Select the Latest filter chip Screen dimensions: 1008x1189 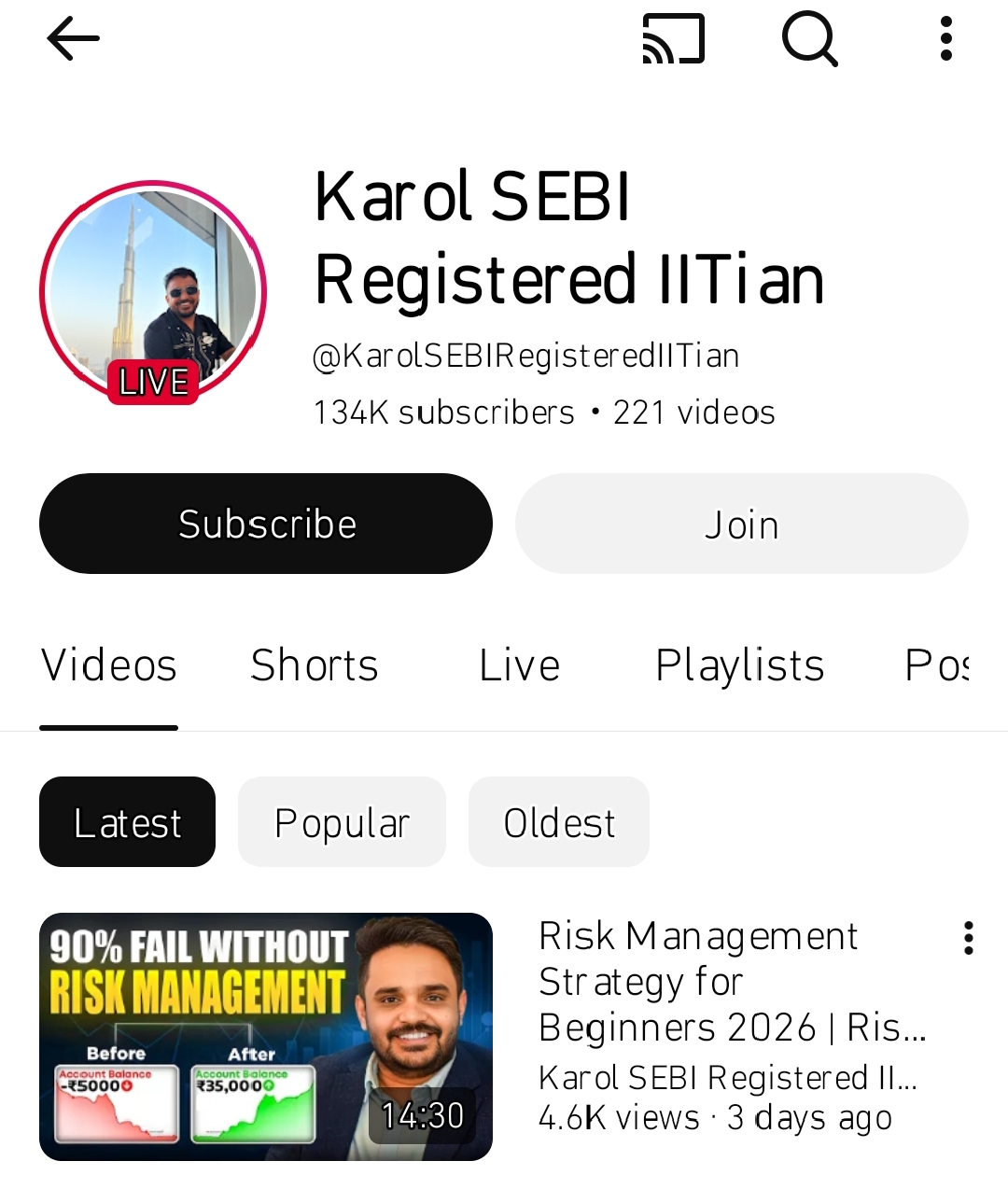tap(127, 822)
